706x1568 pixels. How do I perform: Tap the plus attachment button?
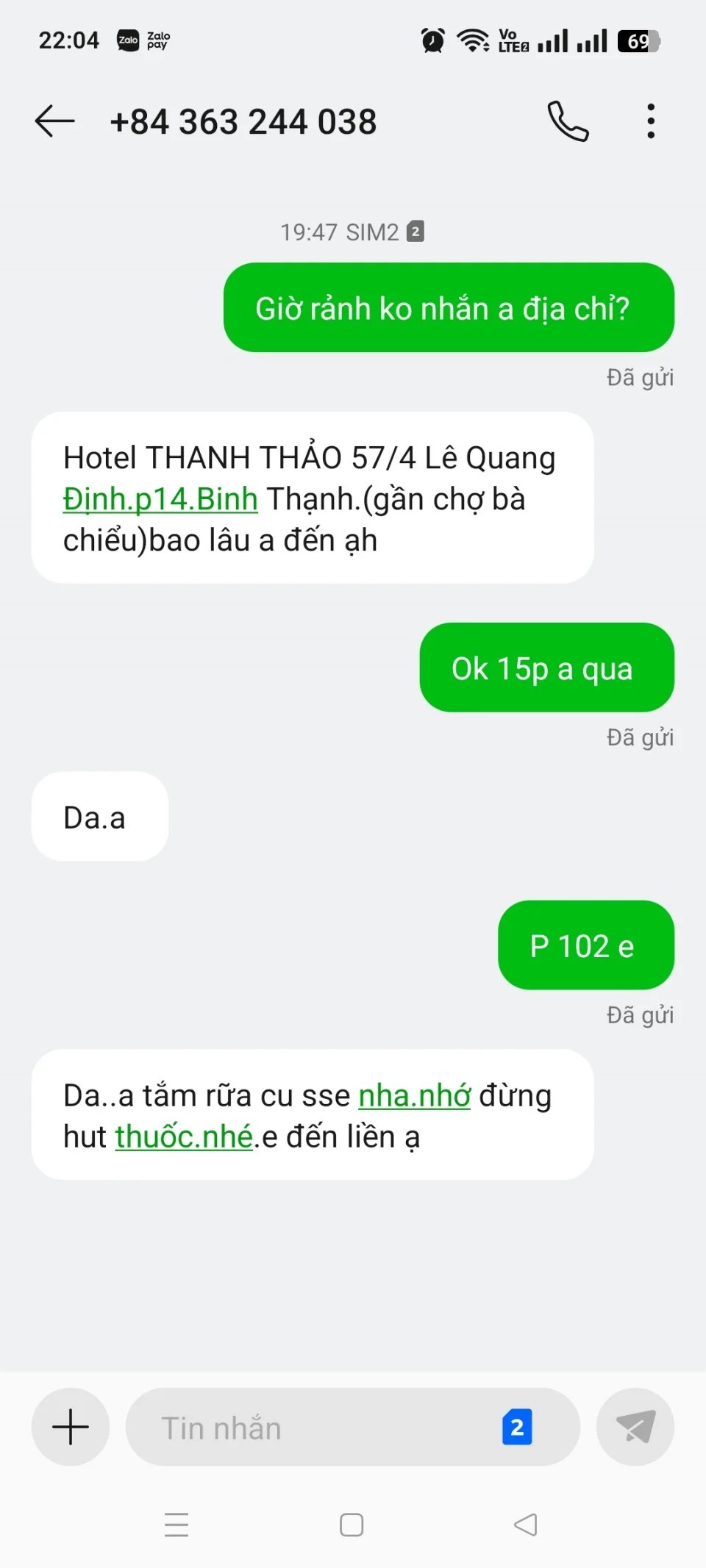pos(71,1427)
